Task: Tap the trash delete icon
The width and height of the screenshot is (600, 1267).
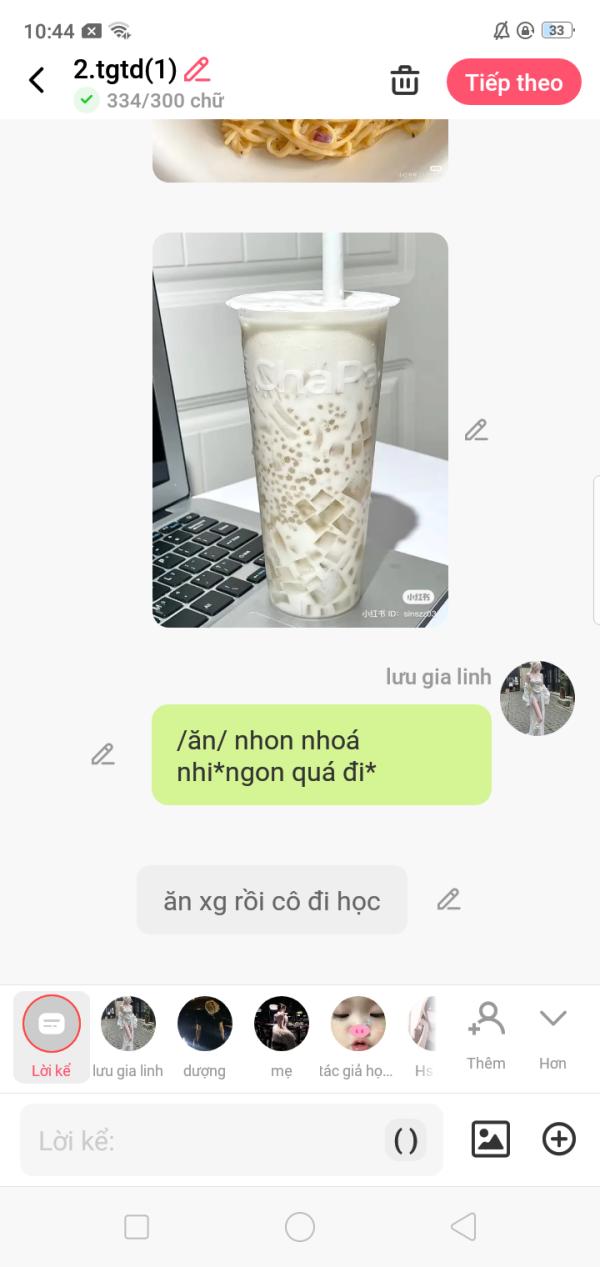Action: click(405, 81)
